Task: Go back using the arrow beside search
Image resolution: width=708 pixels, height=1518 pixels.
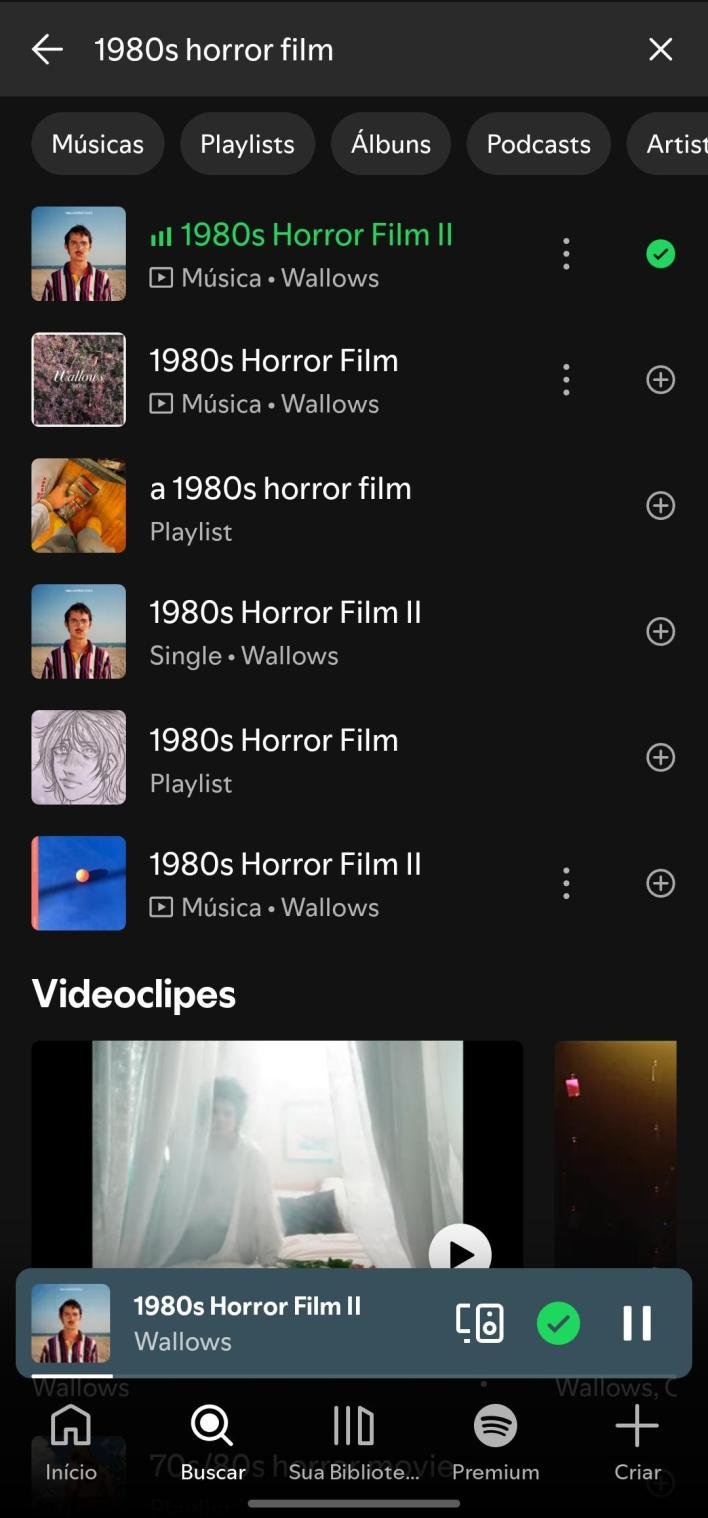Action: pos(47,49)
